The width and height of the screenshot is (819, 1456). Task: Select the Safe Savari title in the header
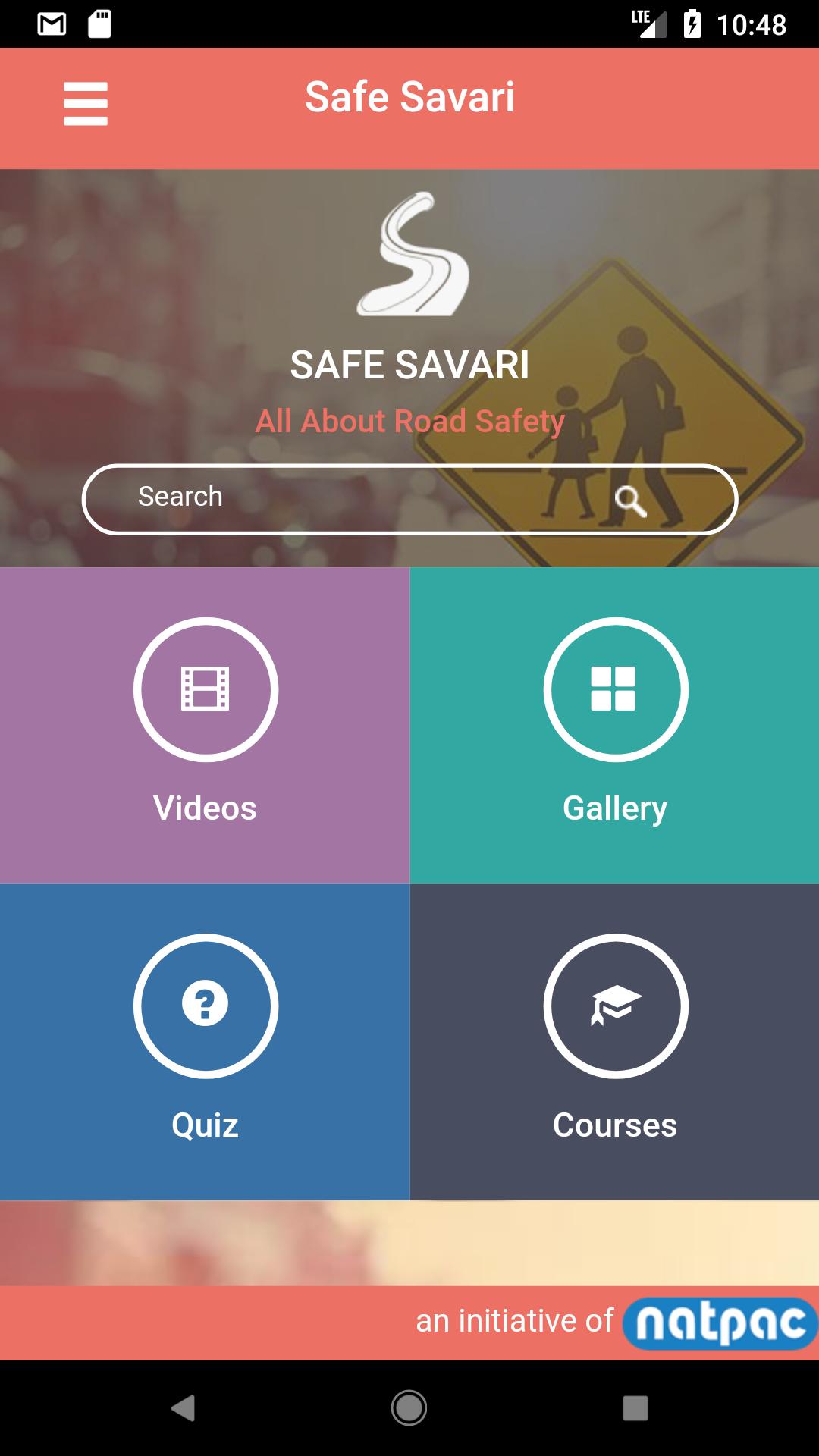point(410,96)
